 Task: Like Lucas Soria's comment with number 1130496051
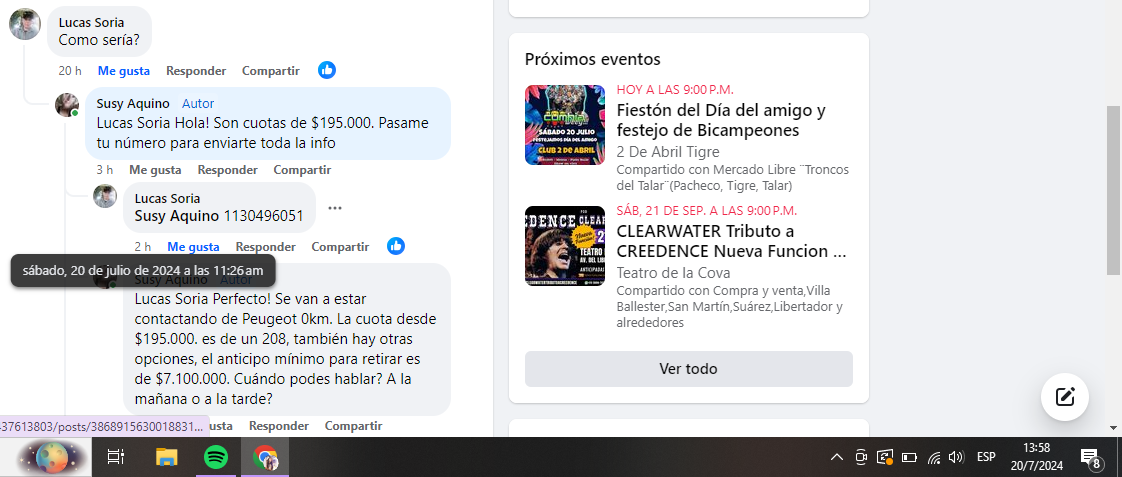[193, 247]
